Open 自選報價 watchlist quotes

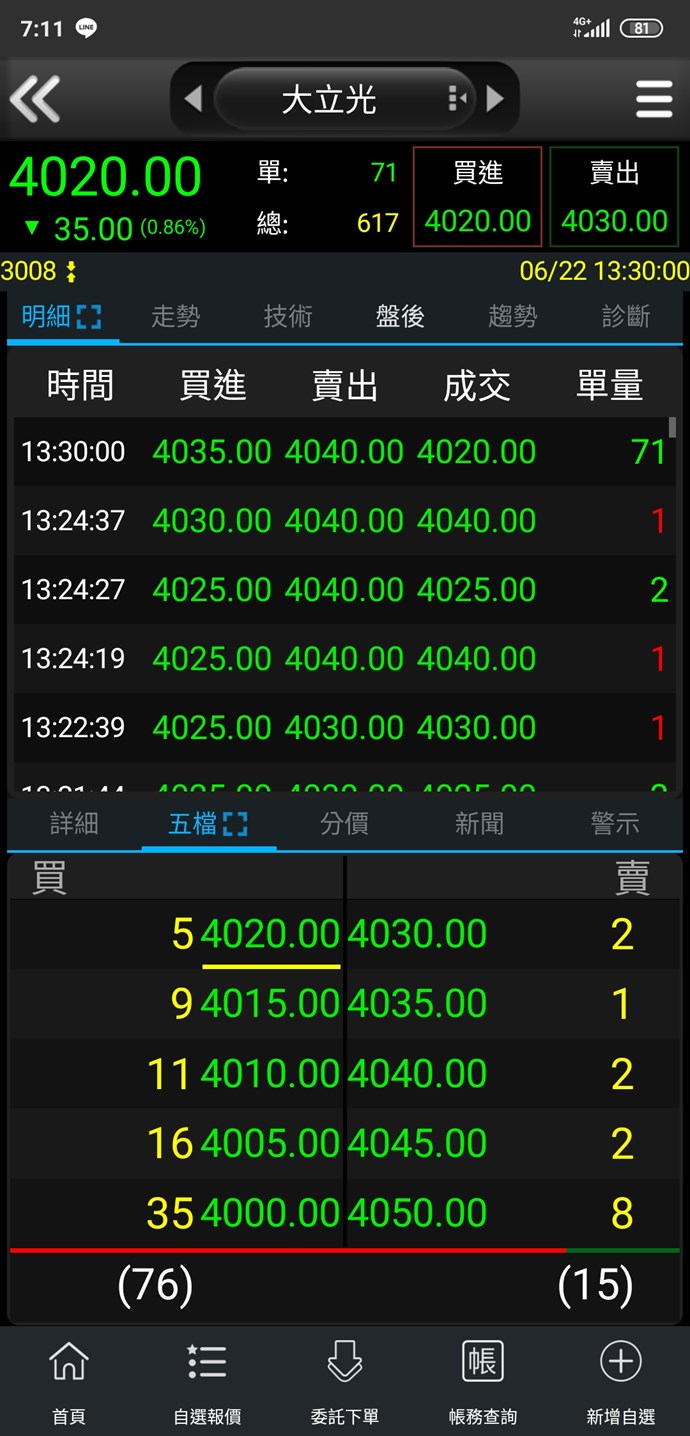point(207,1382)
